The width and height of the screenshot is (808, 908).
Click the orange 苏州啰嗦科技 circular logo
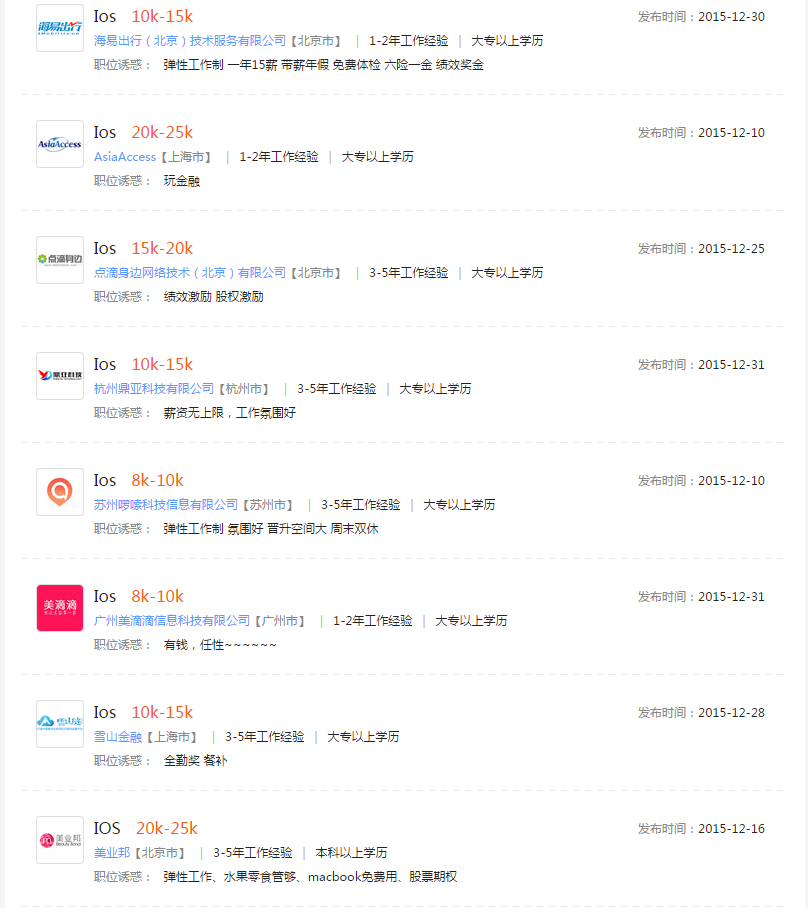[59, 492]
